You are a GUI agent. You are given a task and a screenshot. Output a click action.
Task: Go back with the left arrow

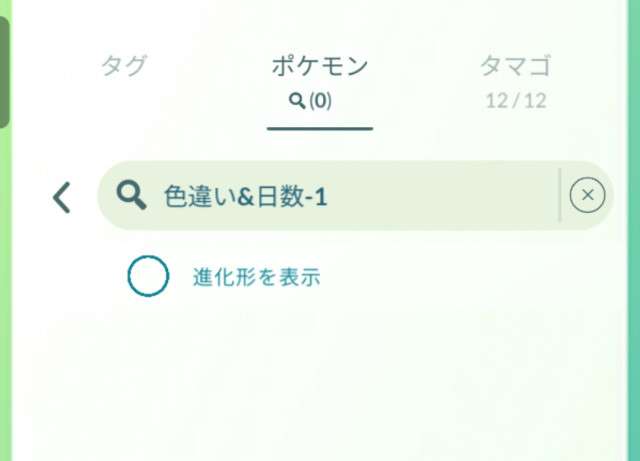[62, 197]
